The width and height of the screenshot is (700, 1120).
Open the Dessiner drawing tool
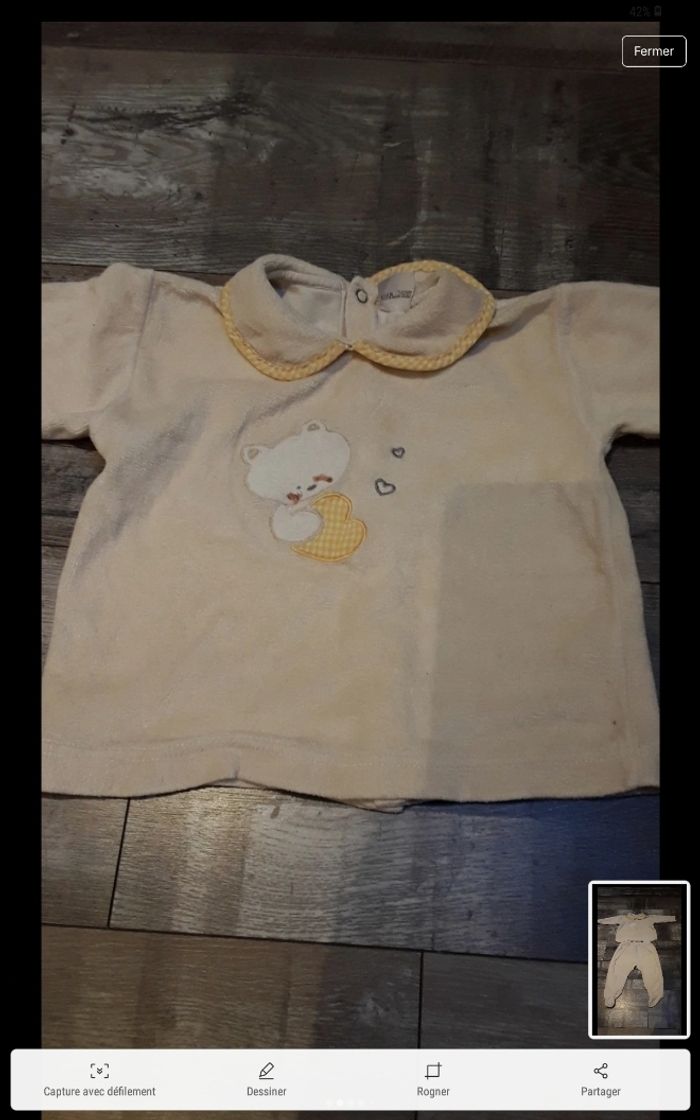[266, 1078]
